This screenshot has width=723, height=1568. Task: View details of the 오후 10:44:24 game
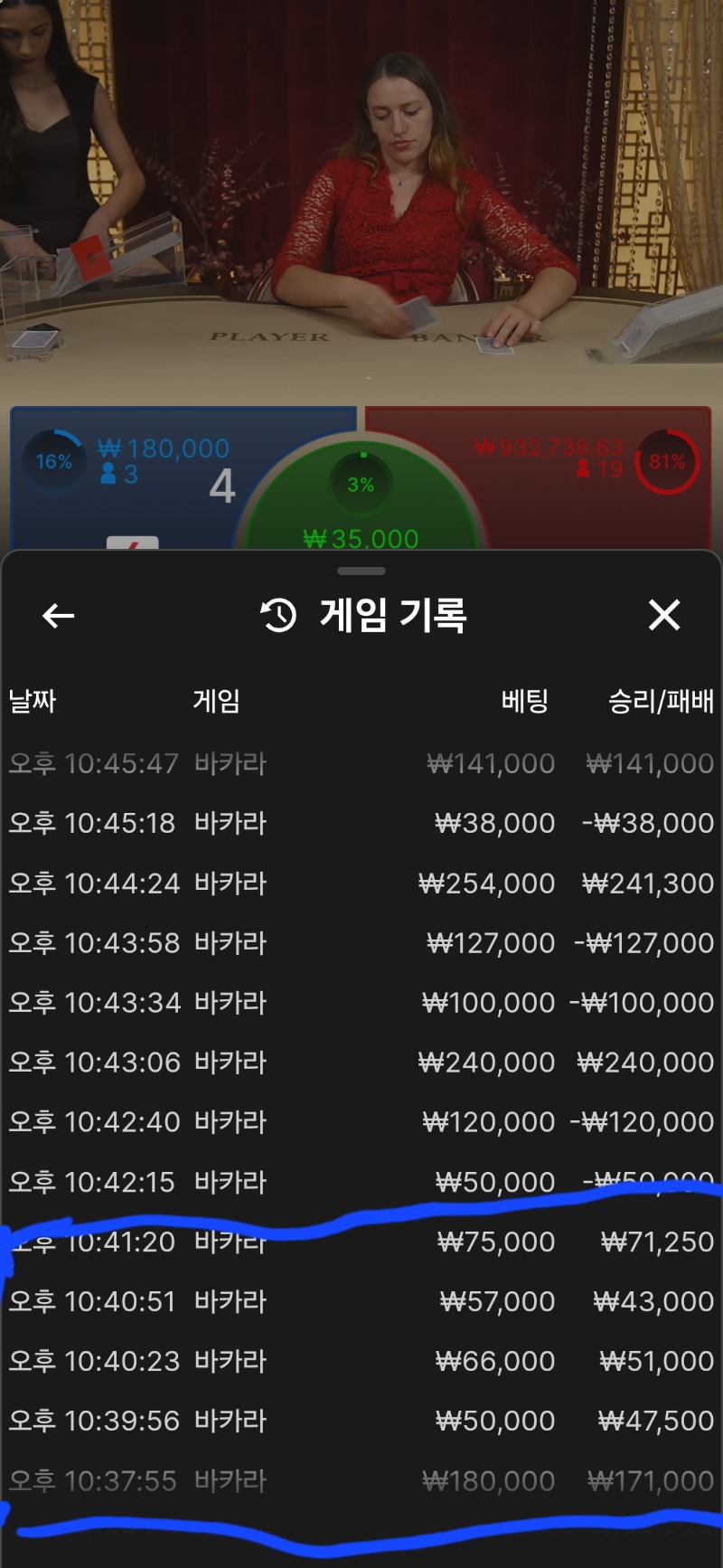coord(361,883)
